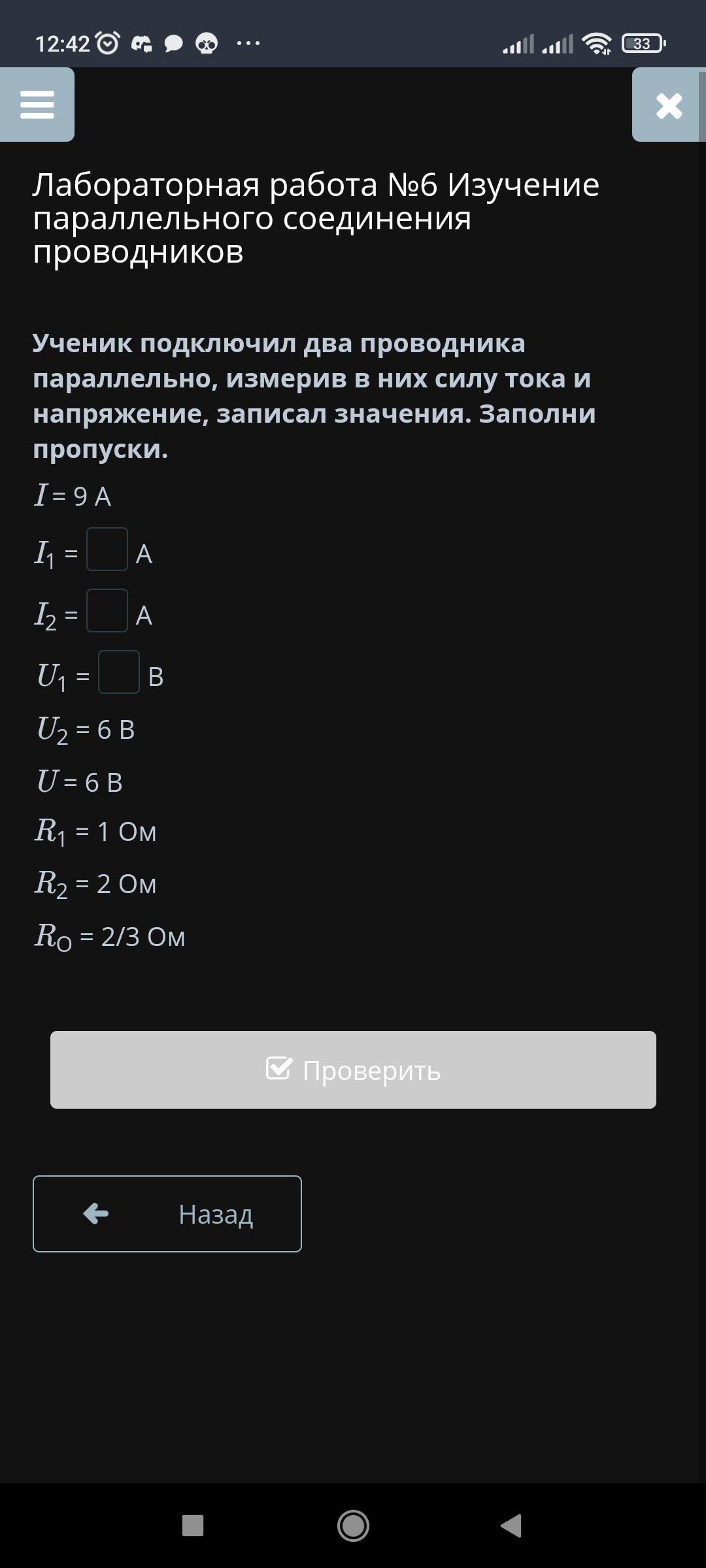Tap the I₁ answer input box
The image size is (706, 1568).
(107, 549)
